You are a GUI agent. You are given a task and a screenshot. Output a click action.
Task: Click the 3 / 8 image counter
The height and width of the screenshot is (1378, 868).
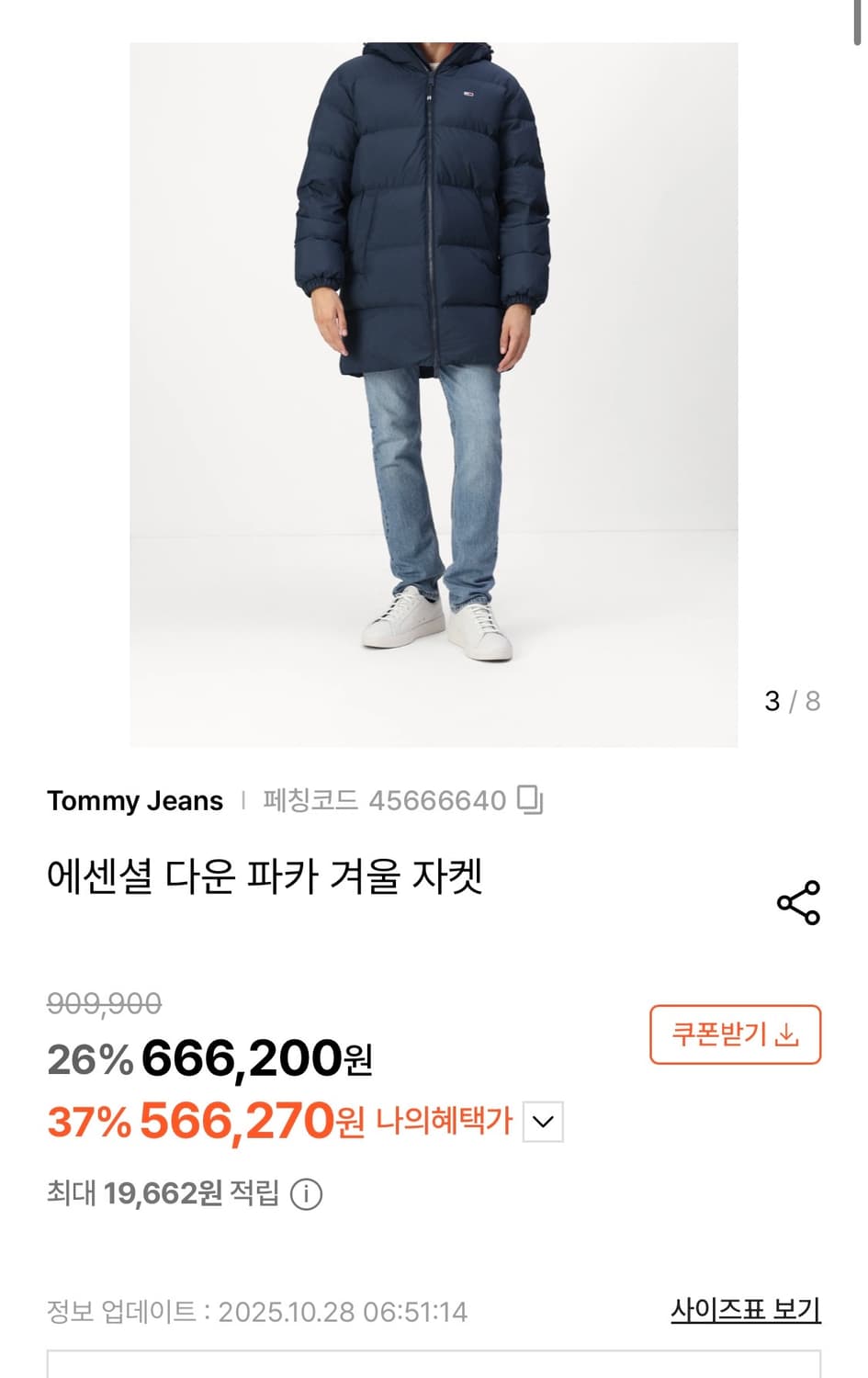click(792, 698)
